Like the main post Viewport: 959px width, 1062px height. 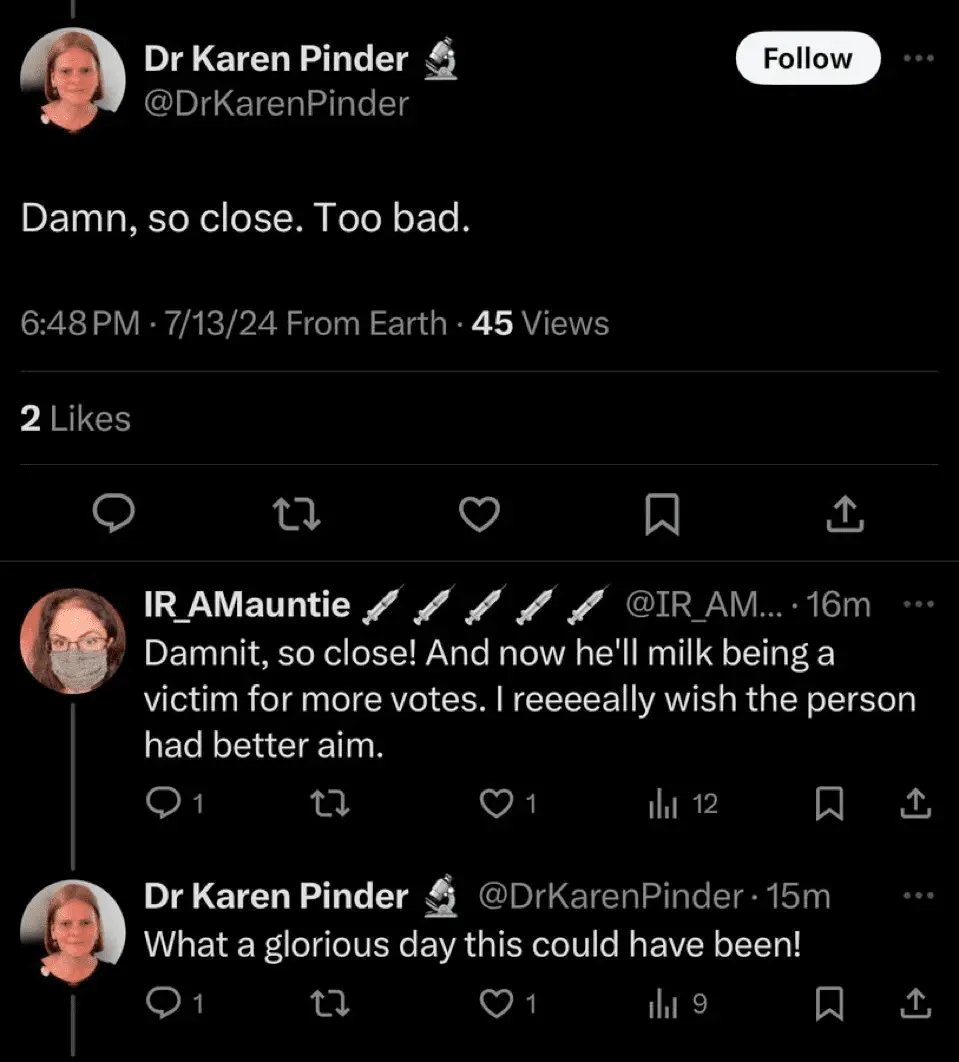click(x=479, y=514)
